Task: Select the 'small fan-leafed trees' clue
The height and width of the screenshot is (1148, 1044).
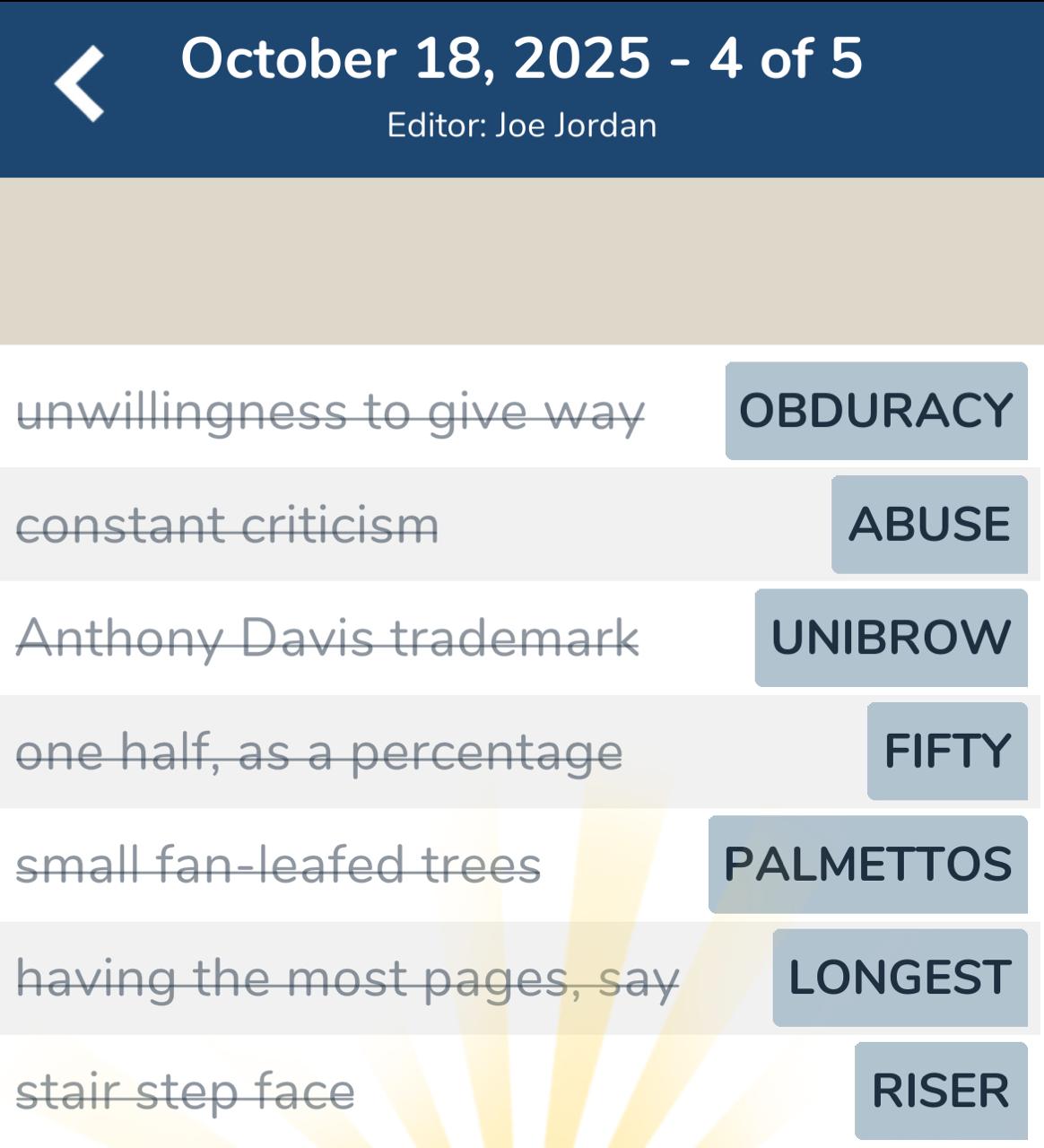Action: tap(280, 864)
